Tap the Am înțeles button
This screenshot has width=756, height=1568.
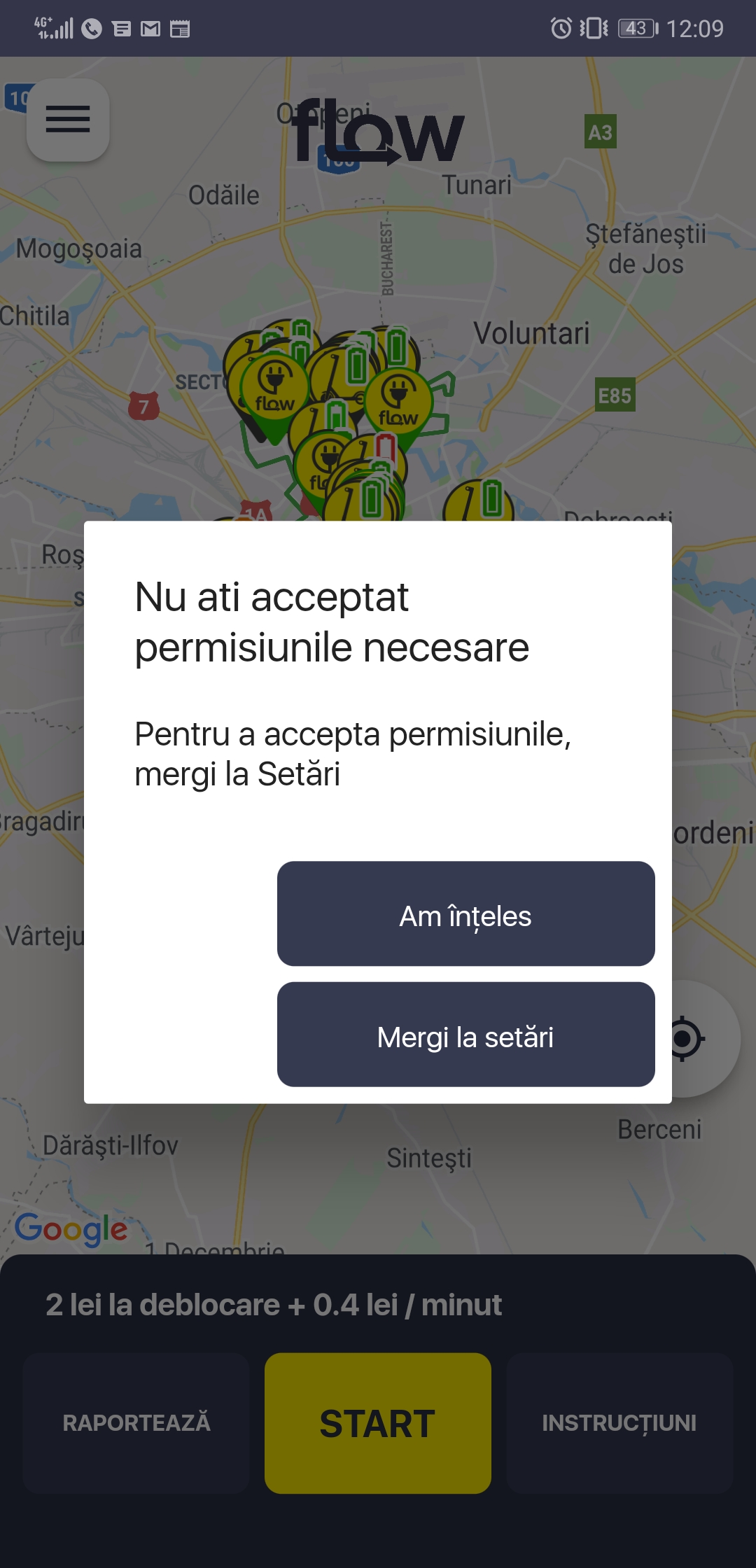click(x=465, y=913)
